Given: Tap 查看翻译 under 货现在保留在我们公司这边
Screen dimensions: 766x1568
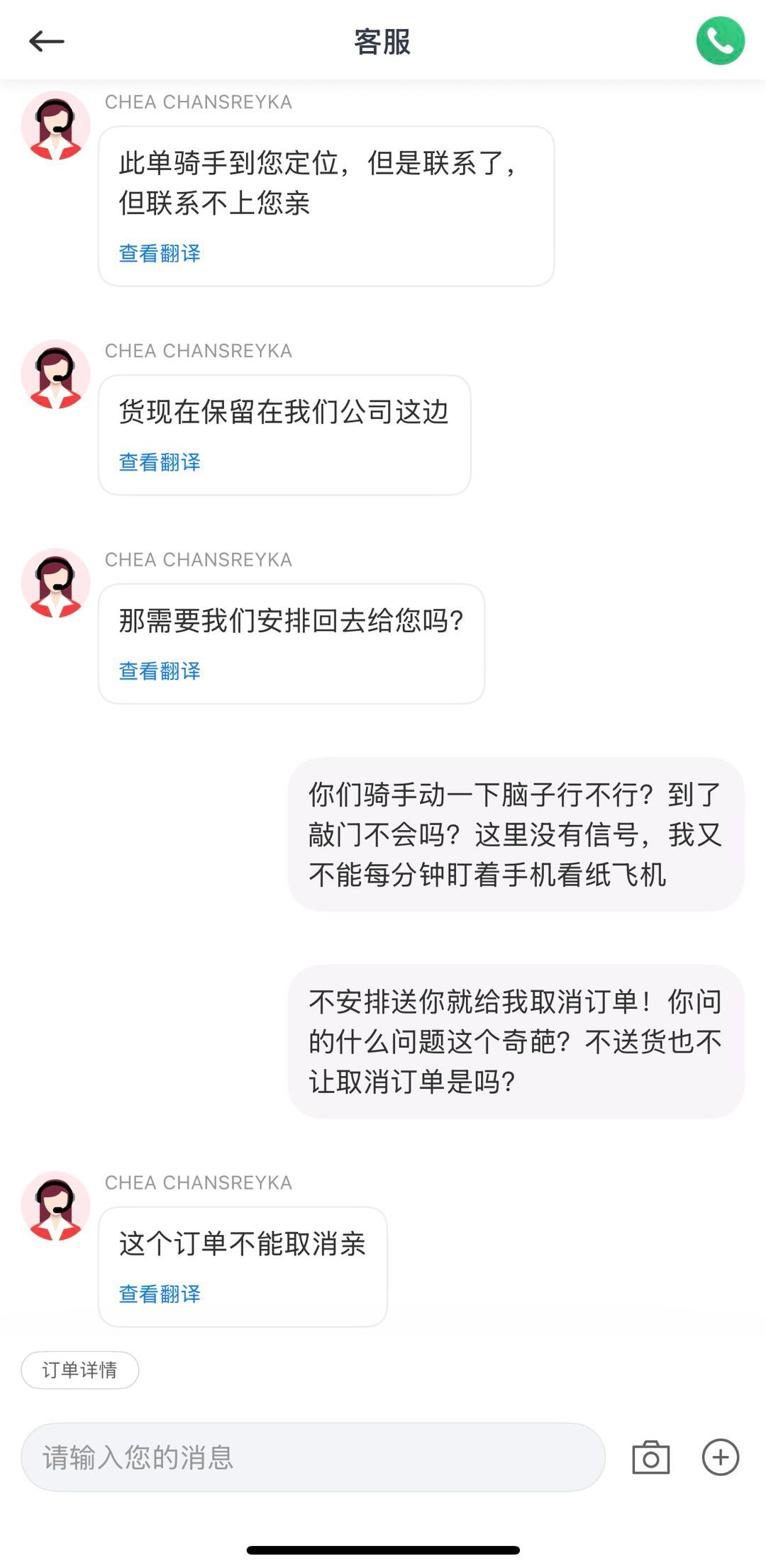Looking at the screenshot, I should (x=160, y=462).
